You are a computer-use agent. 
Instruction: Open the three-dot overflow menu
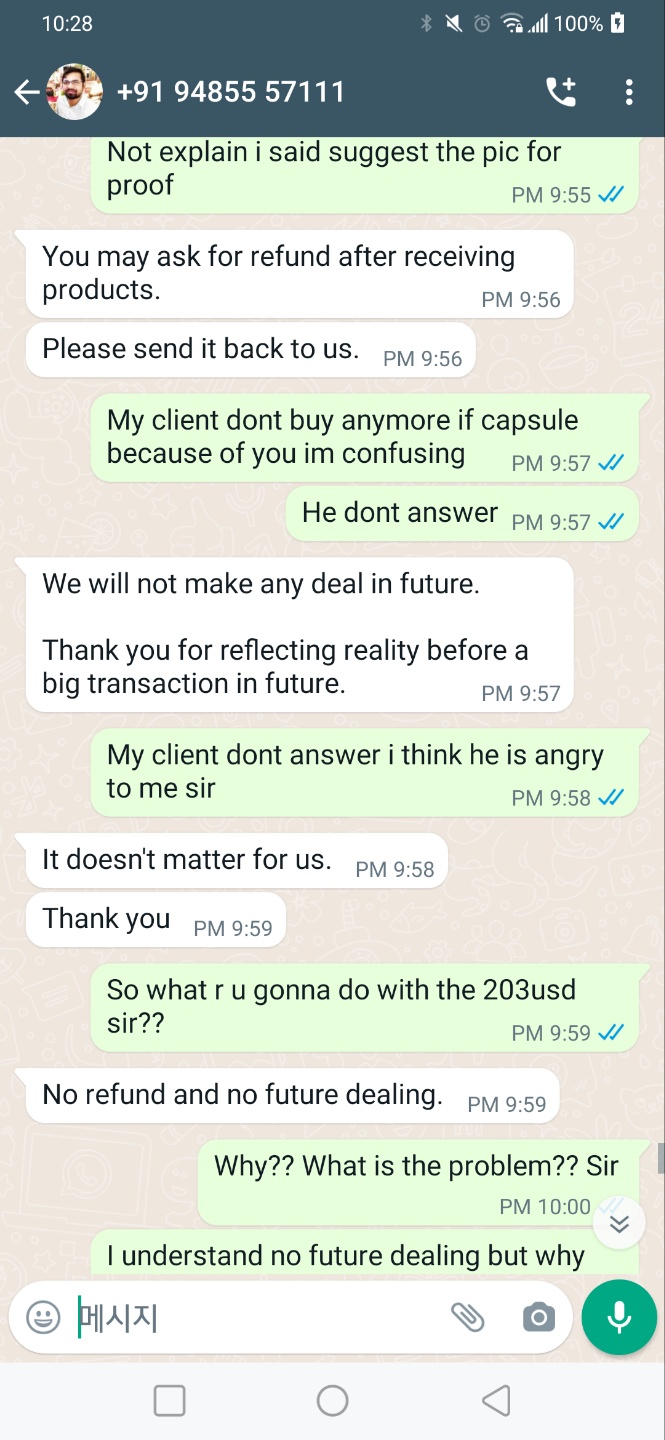point(629,93)
